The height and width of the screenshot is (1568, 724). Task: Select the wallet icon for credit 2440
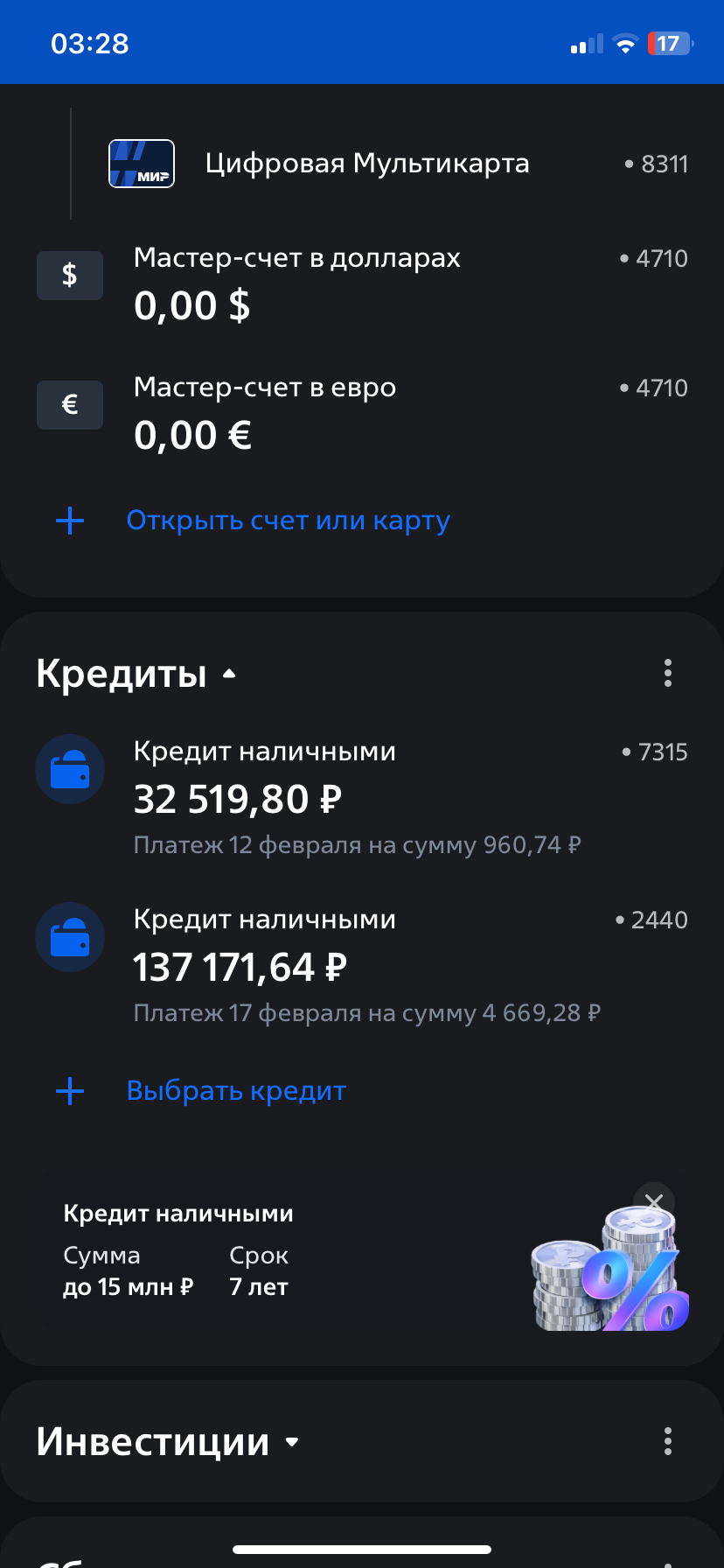pyautogui.click(x=70, y=937)
